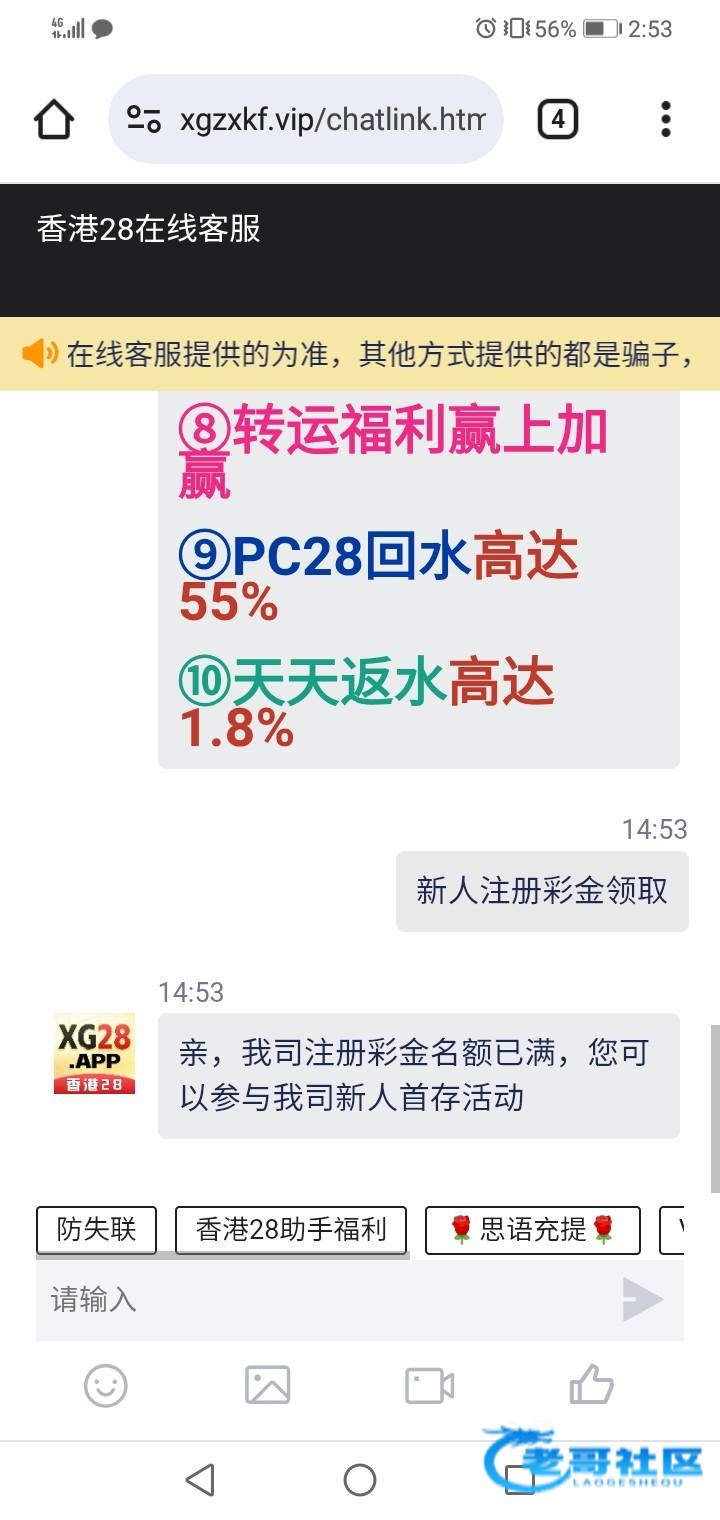
Task: Select the 思语充提 quick reply chip
Action: pos(532,1229)
